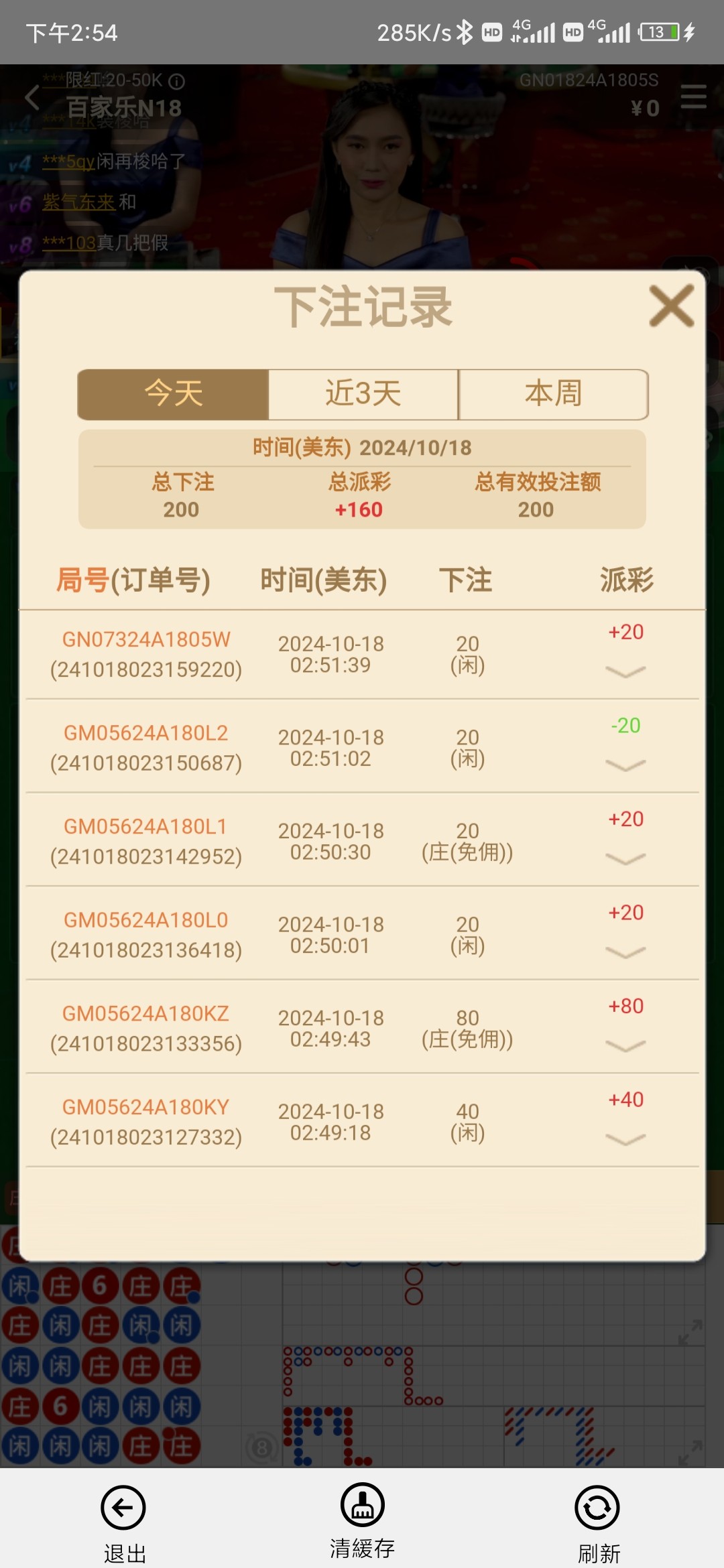Screen dimensions: 724x1568
Task: Switch to the 近3天 tab
Action: 363,394
